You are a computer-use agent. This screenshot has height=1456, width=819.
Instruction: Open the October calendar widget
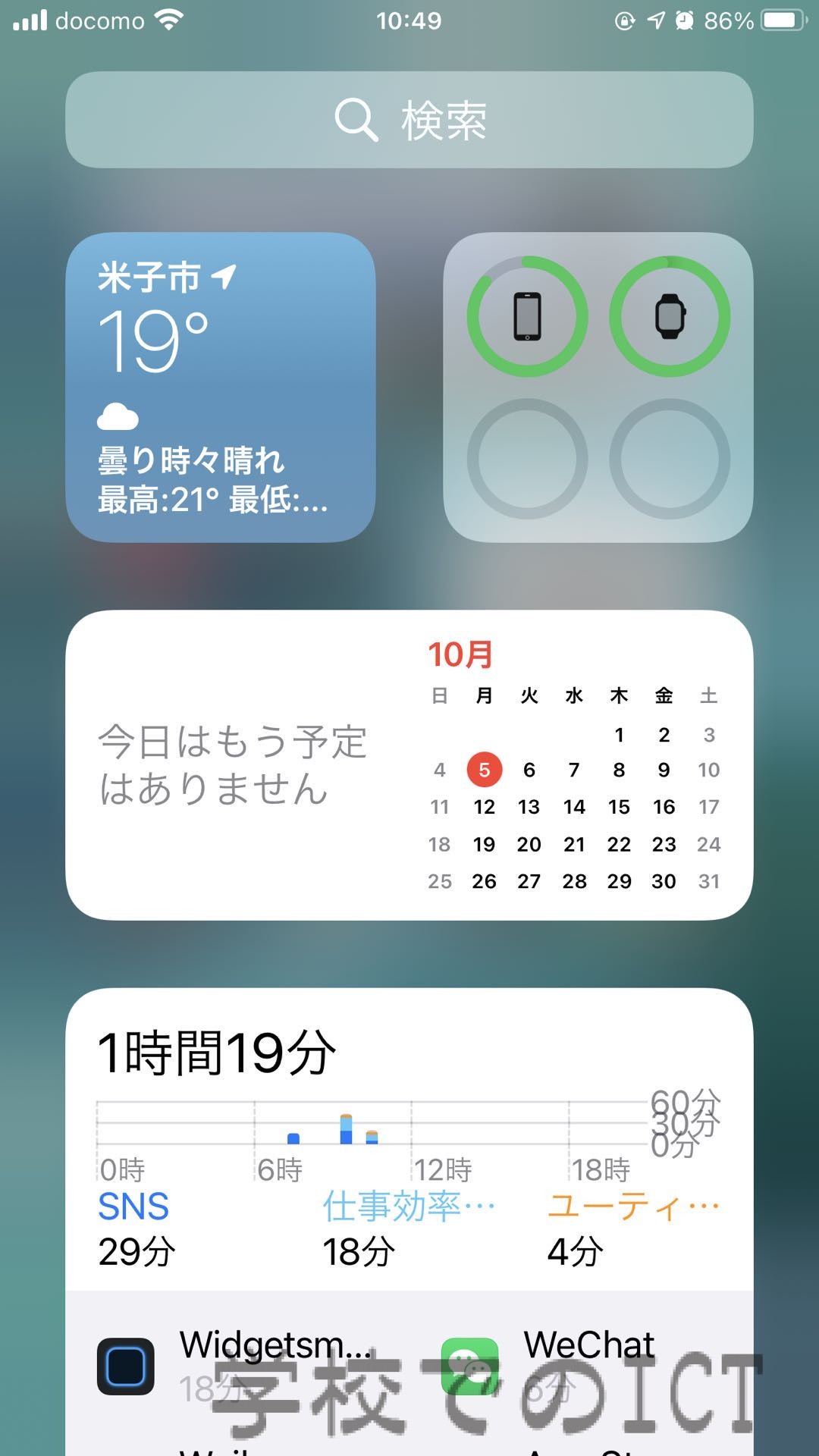pos(409,765)
